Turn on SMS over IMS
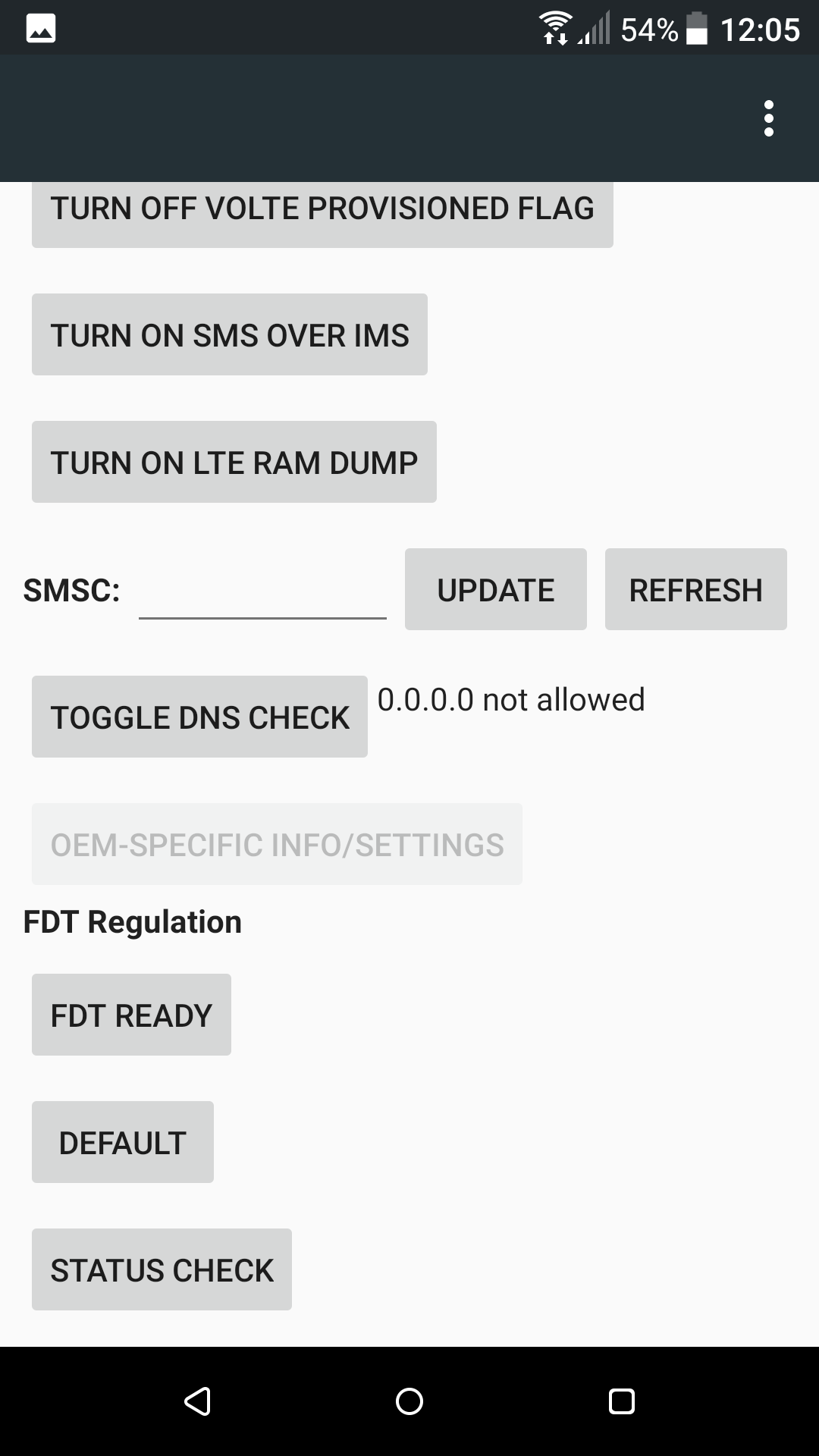Viewport: 819px width, 1456px height. click(x=230, y=334)
